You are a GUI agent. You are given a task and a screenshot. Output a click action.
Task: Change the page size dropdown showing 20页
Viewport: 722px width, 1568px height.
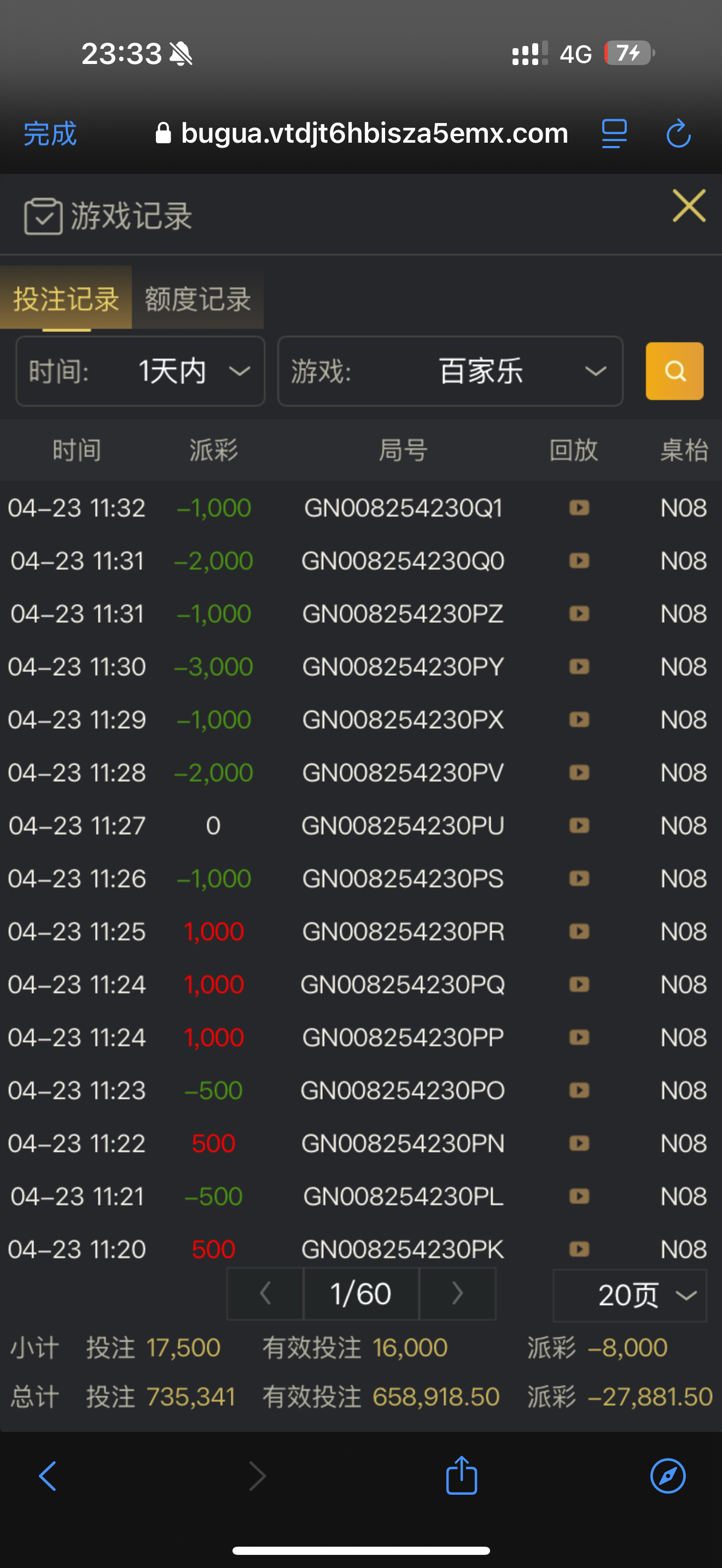(630, 1295)
